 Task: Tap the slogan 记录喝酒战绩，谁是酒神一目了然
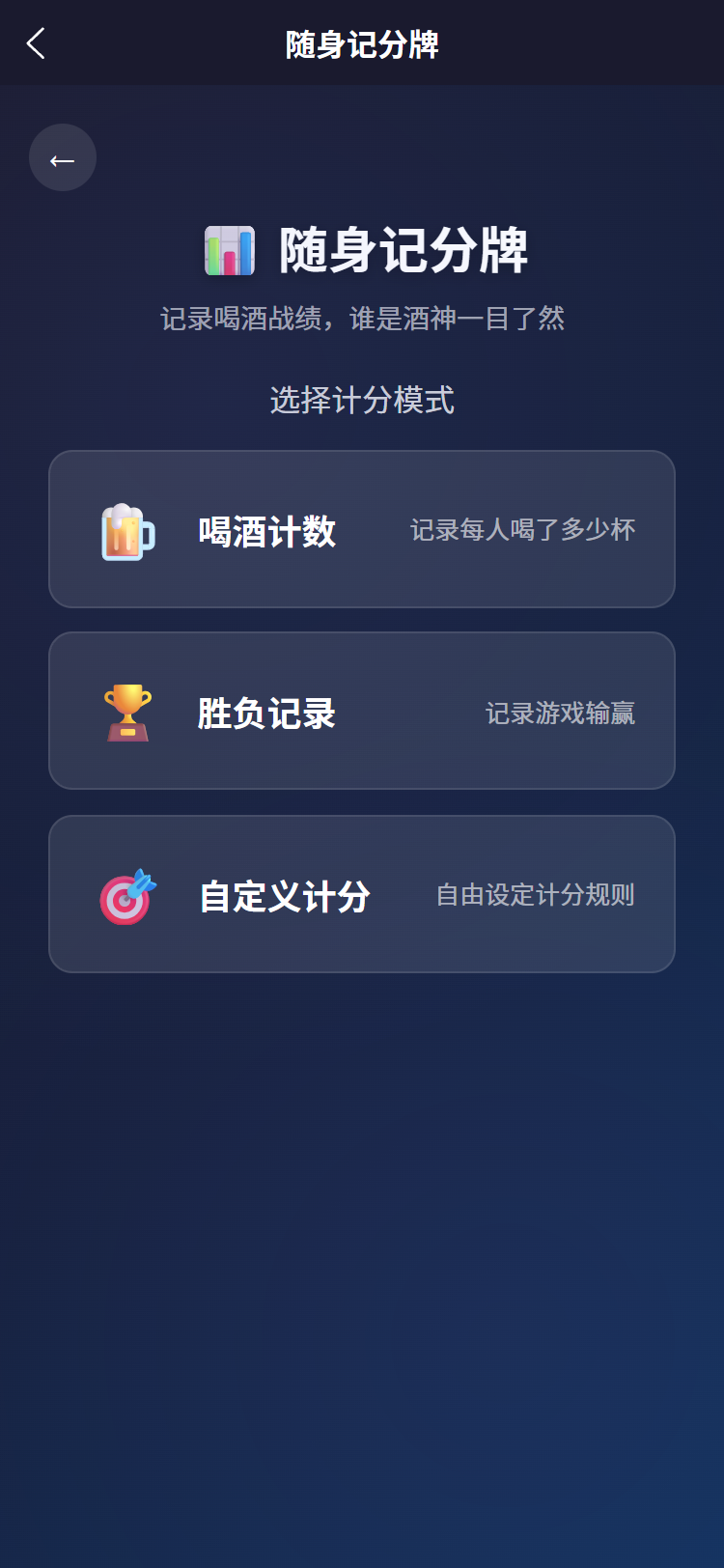tap(362, 319)
